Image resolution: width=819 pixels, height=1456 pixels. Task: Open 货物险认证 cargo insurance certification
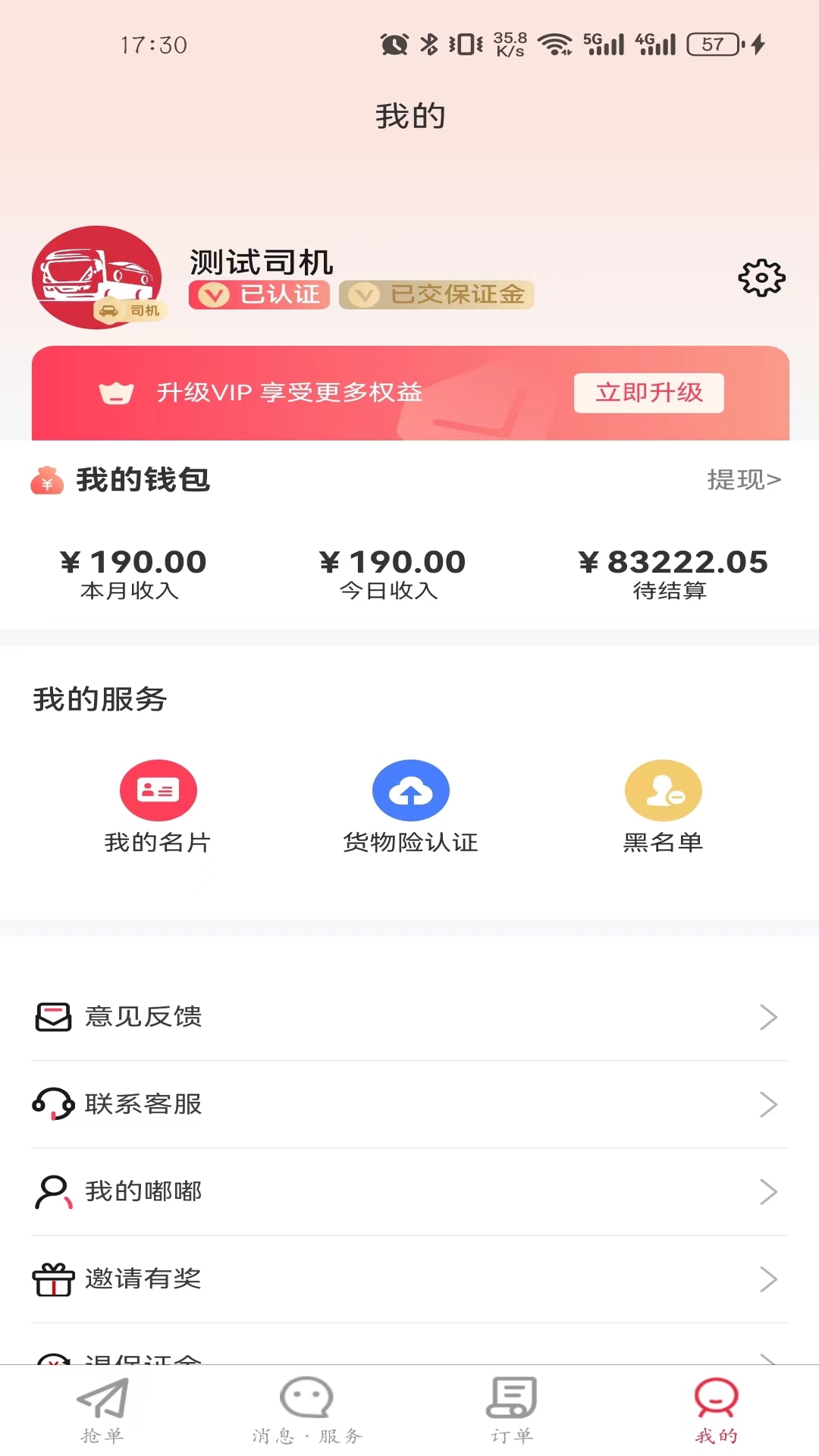[409, 789]
